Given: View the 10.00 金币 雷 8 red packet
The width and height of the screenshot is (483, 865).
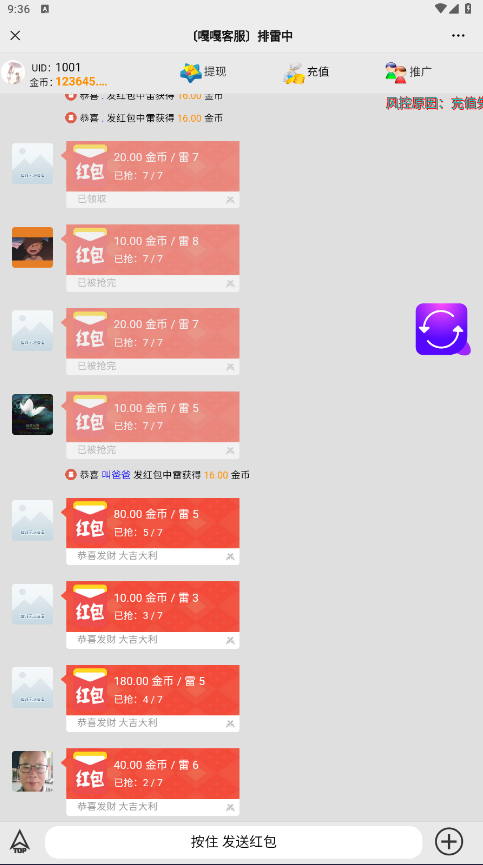Looking at the screenshot, I should point(153,257).
